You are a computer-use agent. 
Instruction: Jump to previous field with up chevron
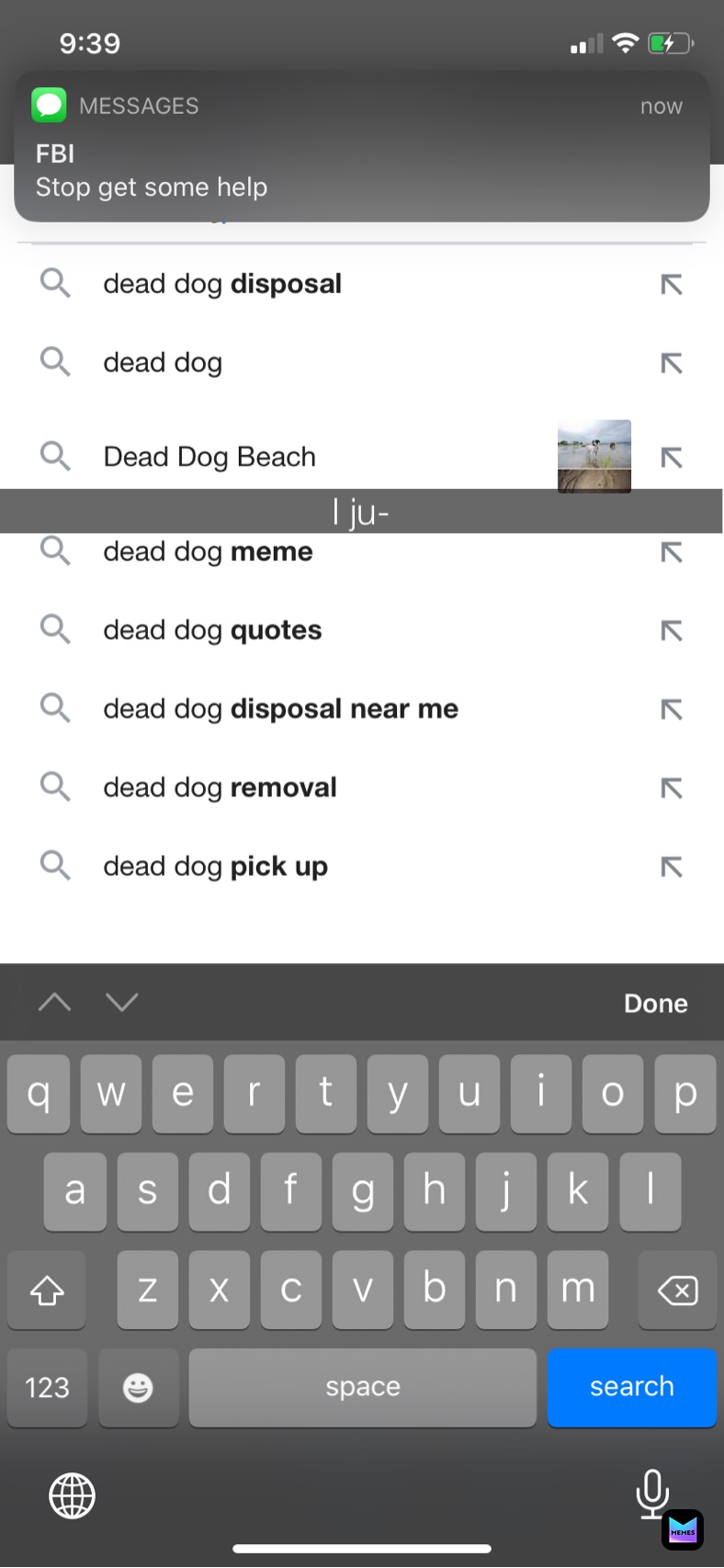pyautogui.click(x=55, y=1002)
